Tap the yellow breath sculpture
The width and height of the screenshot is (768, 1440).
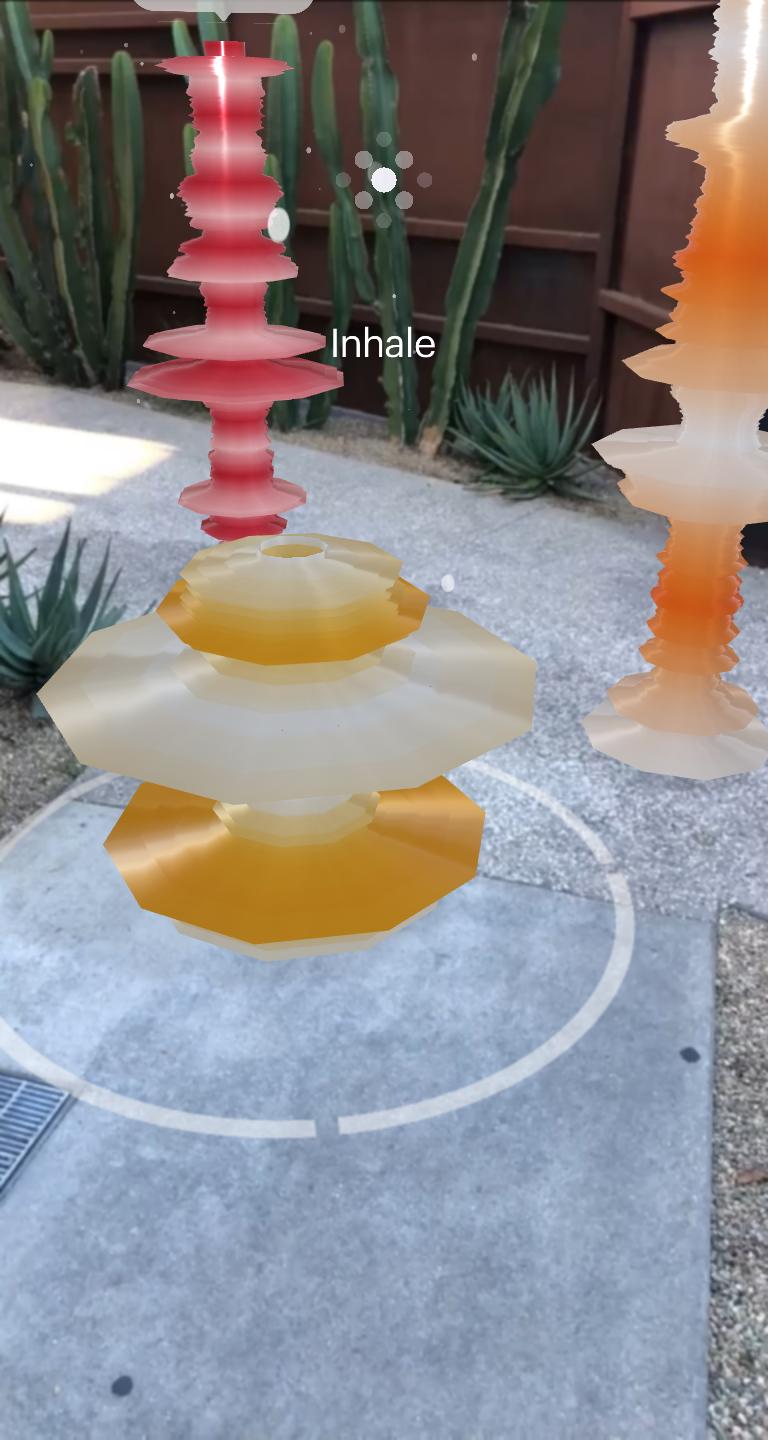288,740
